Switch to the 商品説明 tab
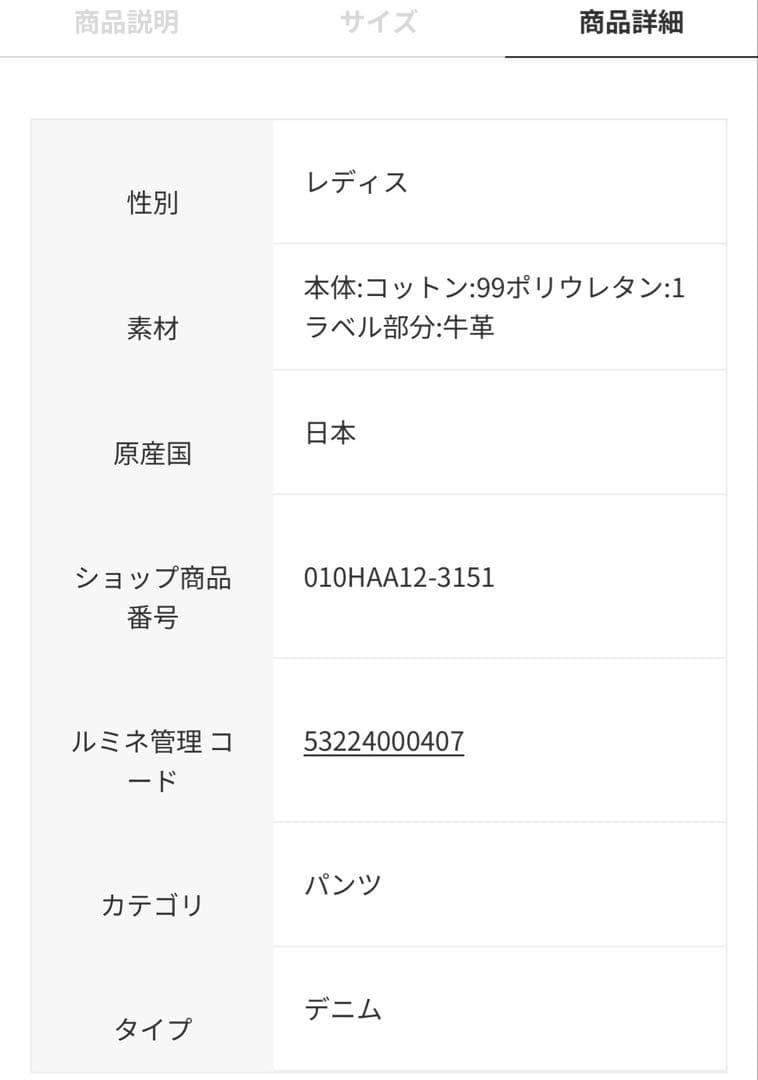Screen dimensions: 758x1080 pos(126,23)
